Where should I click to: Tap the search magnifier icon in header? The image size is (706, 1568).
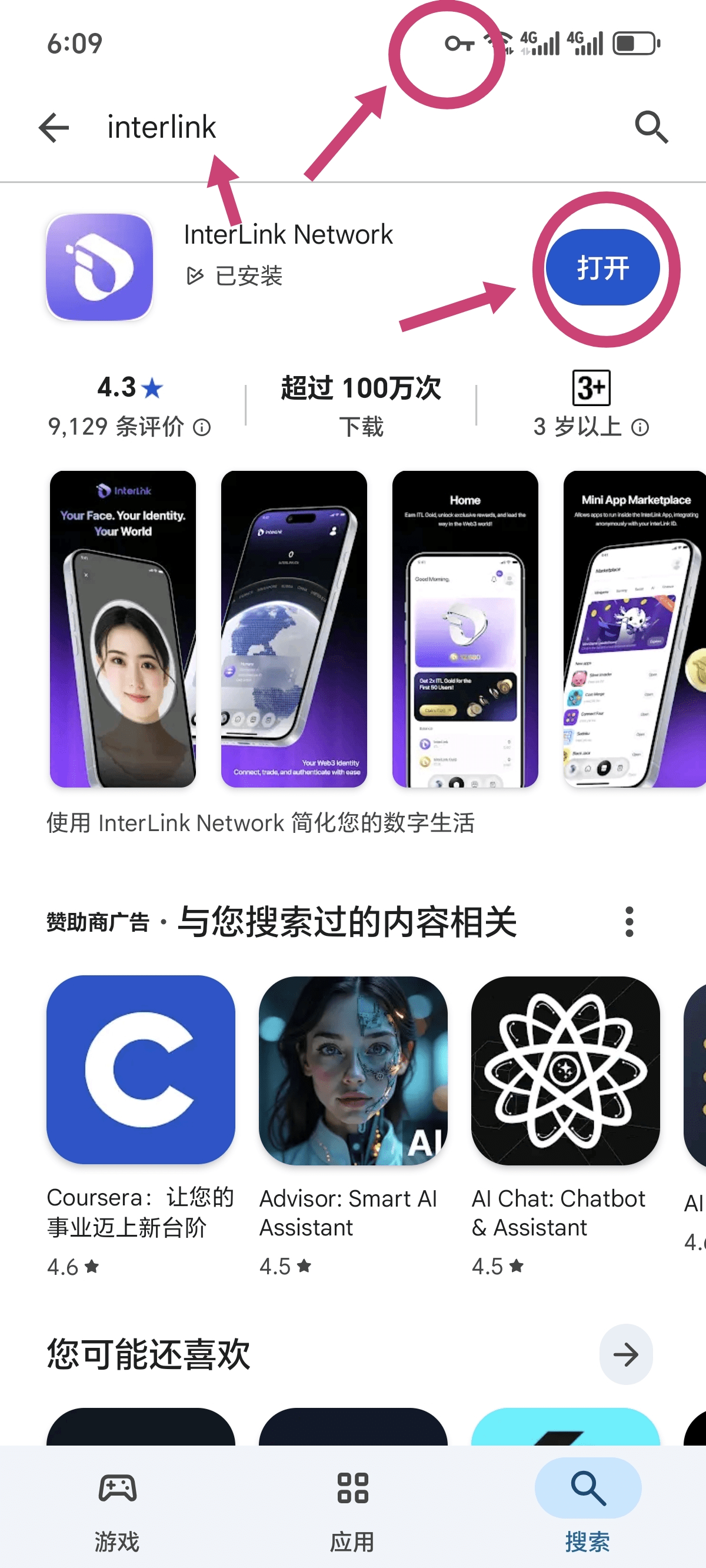[x=651, y=127]
